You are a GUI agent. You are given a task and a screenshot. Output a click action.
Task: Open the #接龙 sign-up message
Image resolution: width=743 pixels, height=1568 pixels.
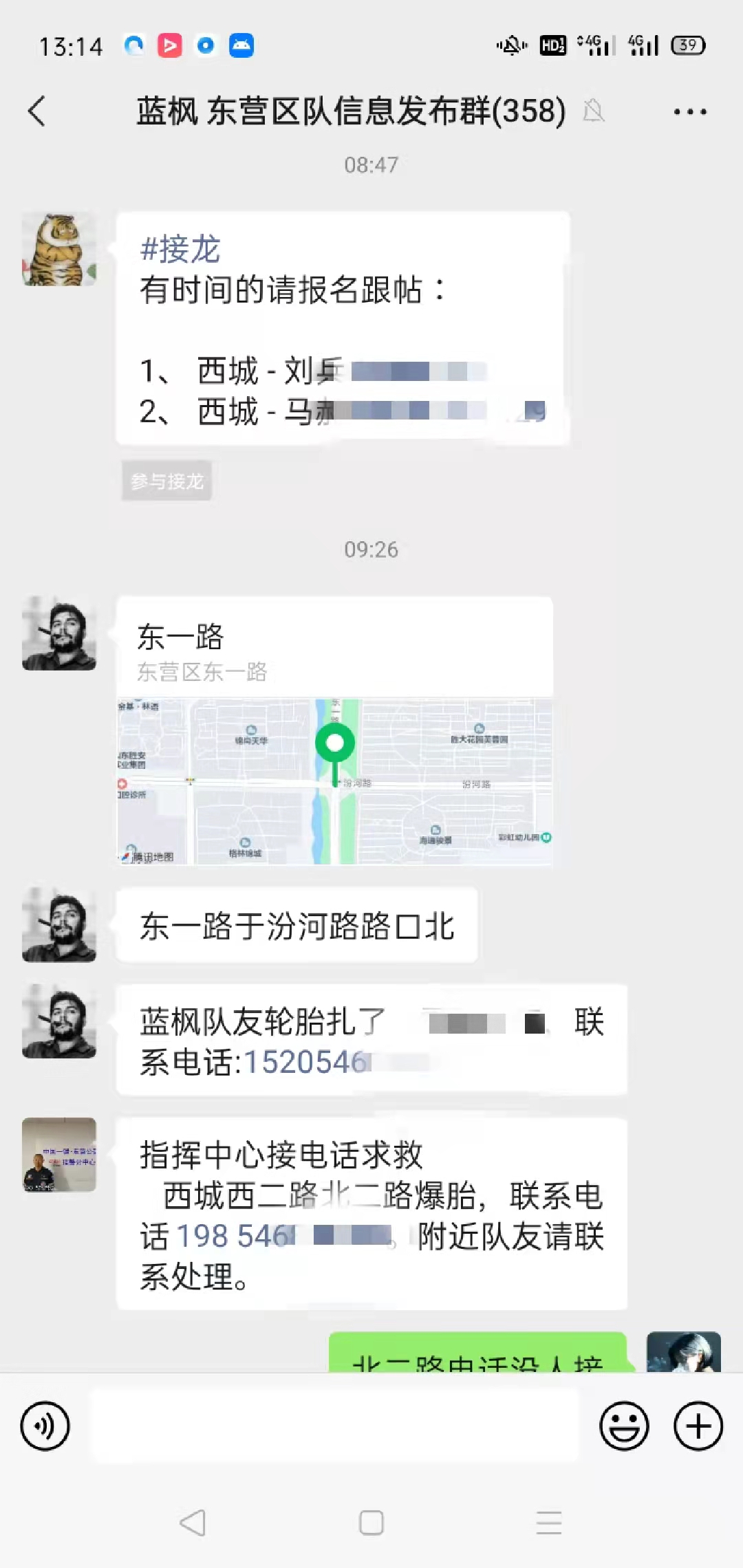pyautogui.click(x=343, y=328)
